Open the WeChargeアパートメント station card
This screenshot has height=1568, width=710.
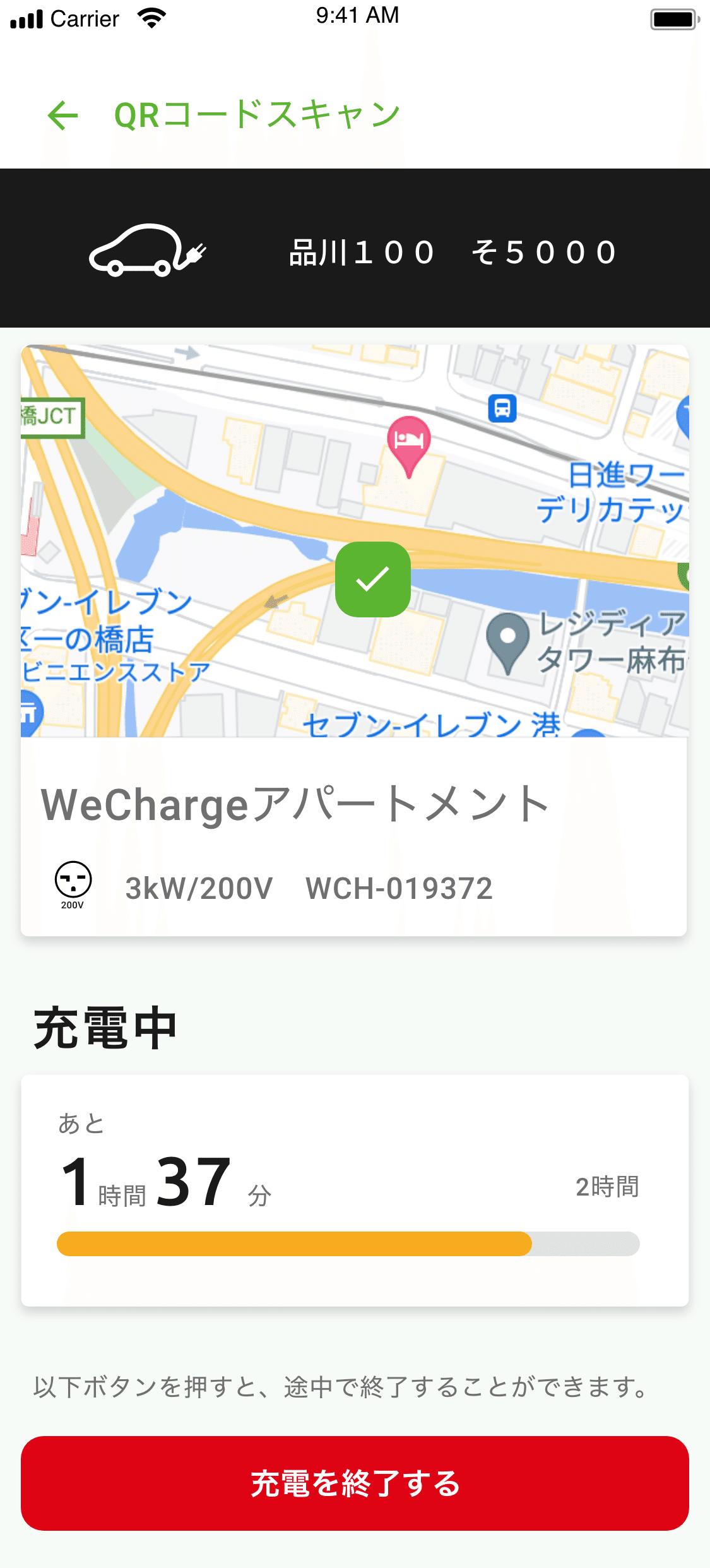(294, 805)
